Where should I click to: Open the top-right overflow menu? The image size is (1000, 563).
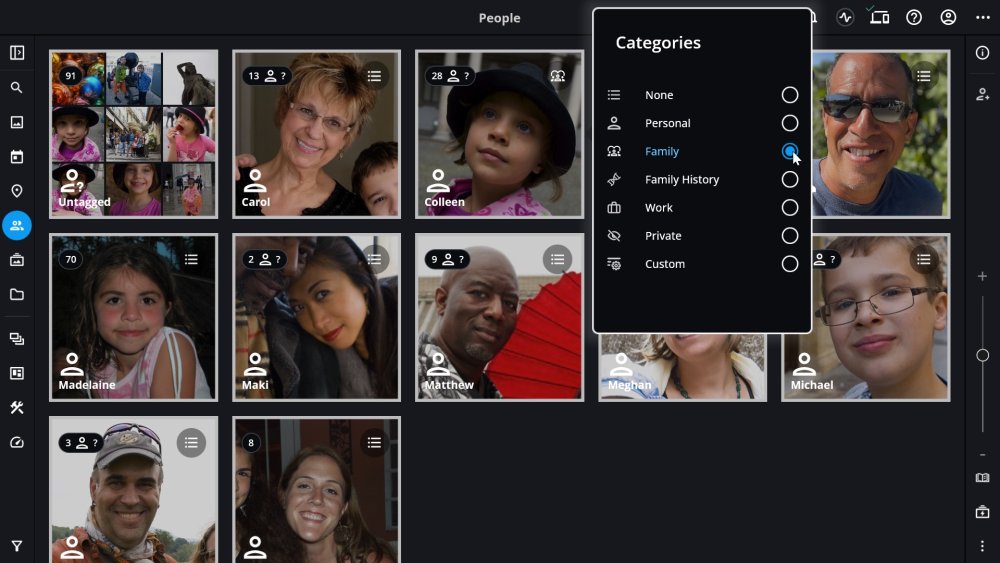coord(982,17)
